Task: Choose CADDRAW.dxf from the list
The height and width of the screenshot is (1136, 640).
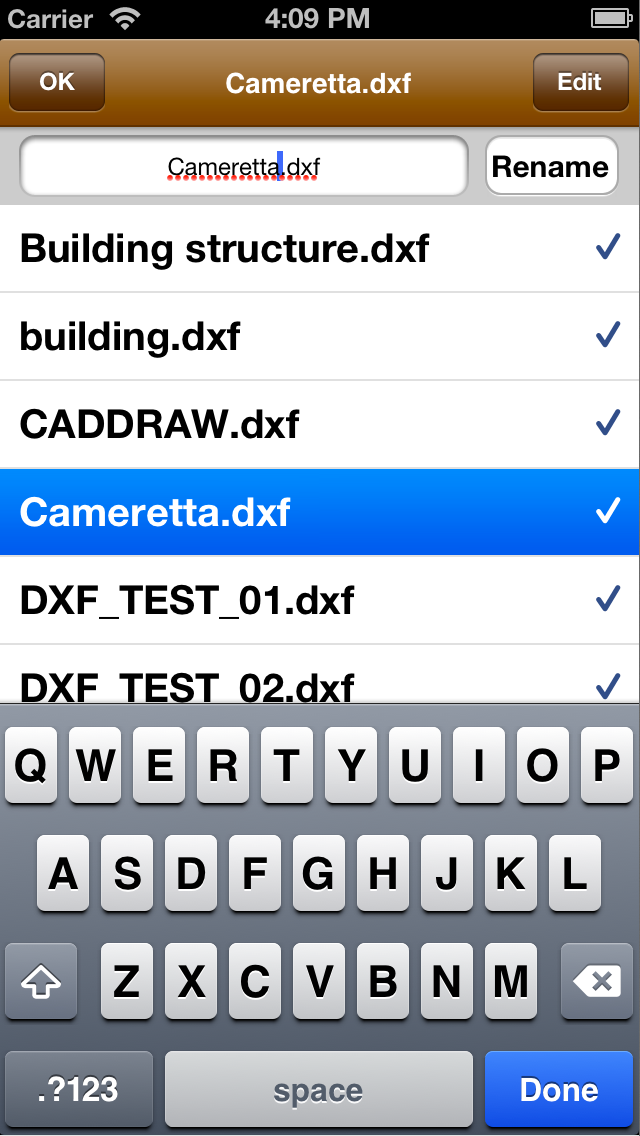Action: pyautogui.click(x=320, y=425)
